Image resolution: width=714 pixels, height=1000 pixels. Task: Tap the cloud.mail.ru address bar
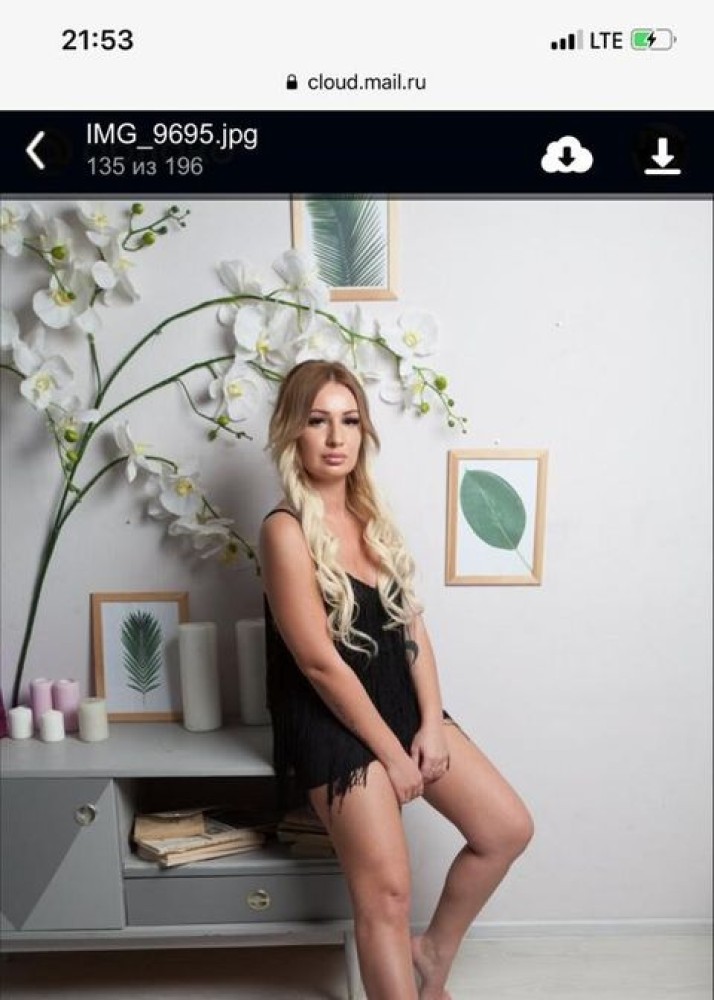coord(357,82)
